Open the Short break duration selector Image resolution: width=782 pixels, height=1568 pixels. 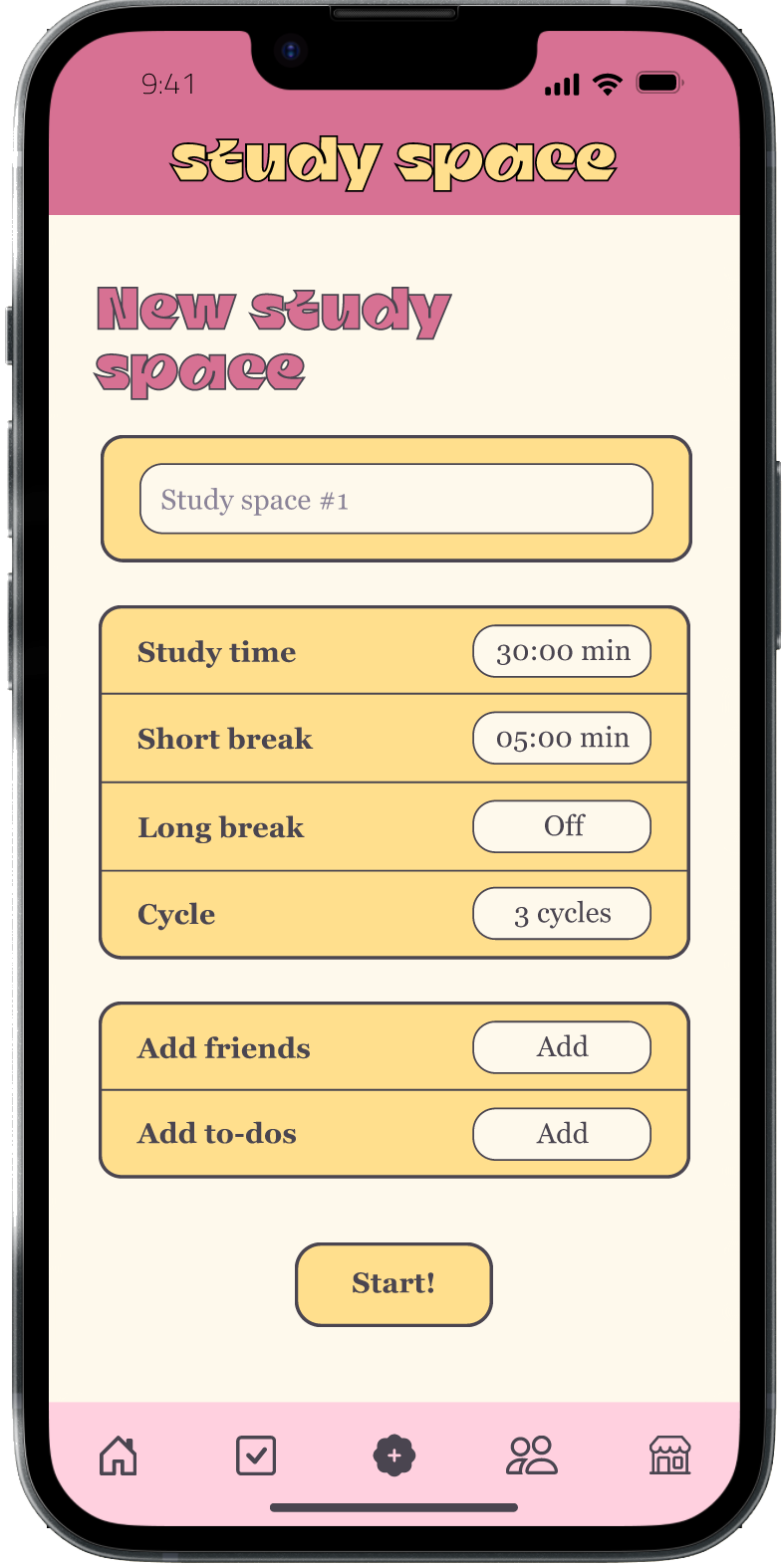[561, 738]
